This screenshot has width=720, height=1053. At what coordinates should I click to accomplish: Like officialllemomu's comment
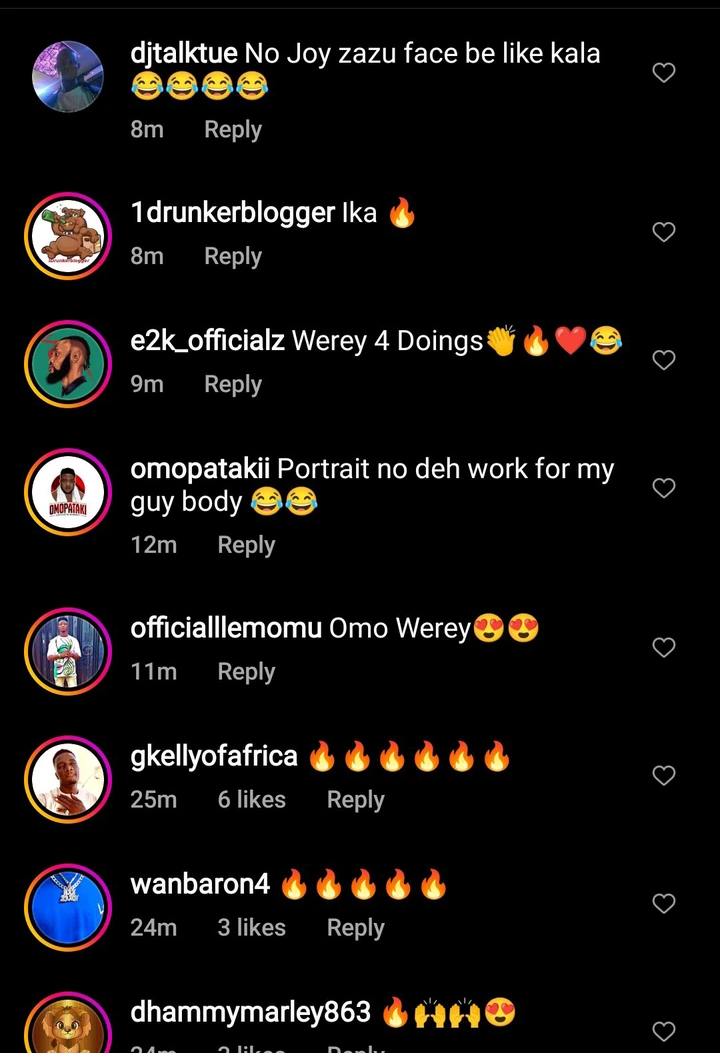click(664, 648)
